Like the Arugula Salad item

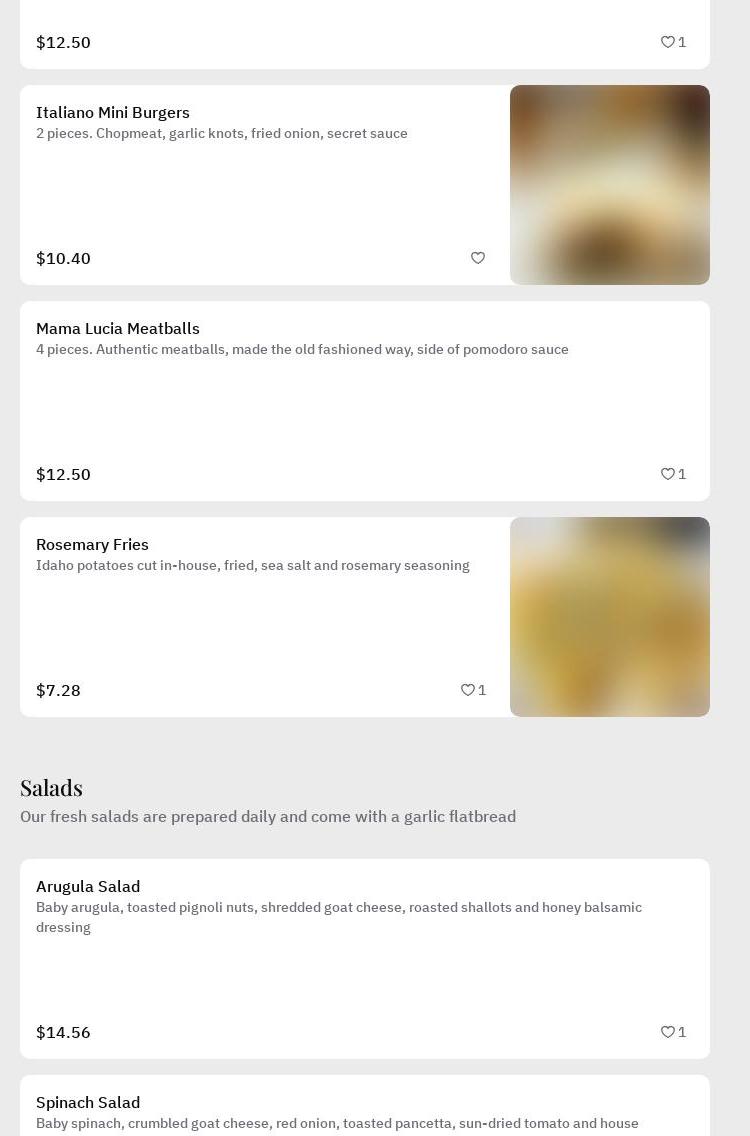(668, 1032)
